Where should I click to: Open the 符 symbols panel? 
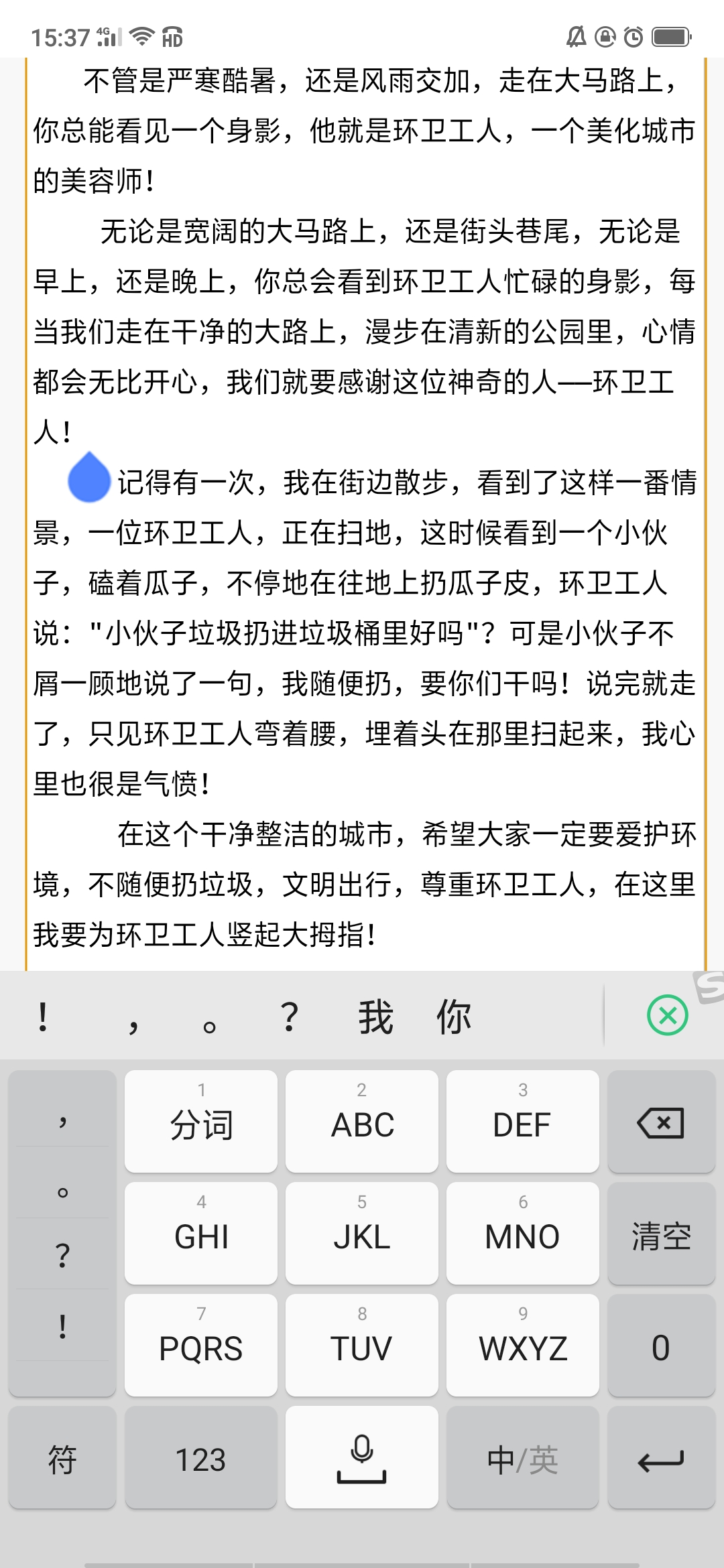[x=62, y=1458]
